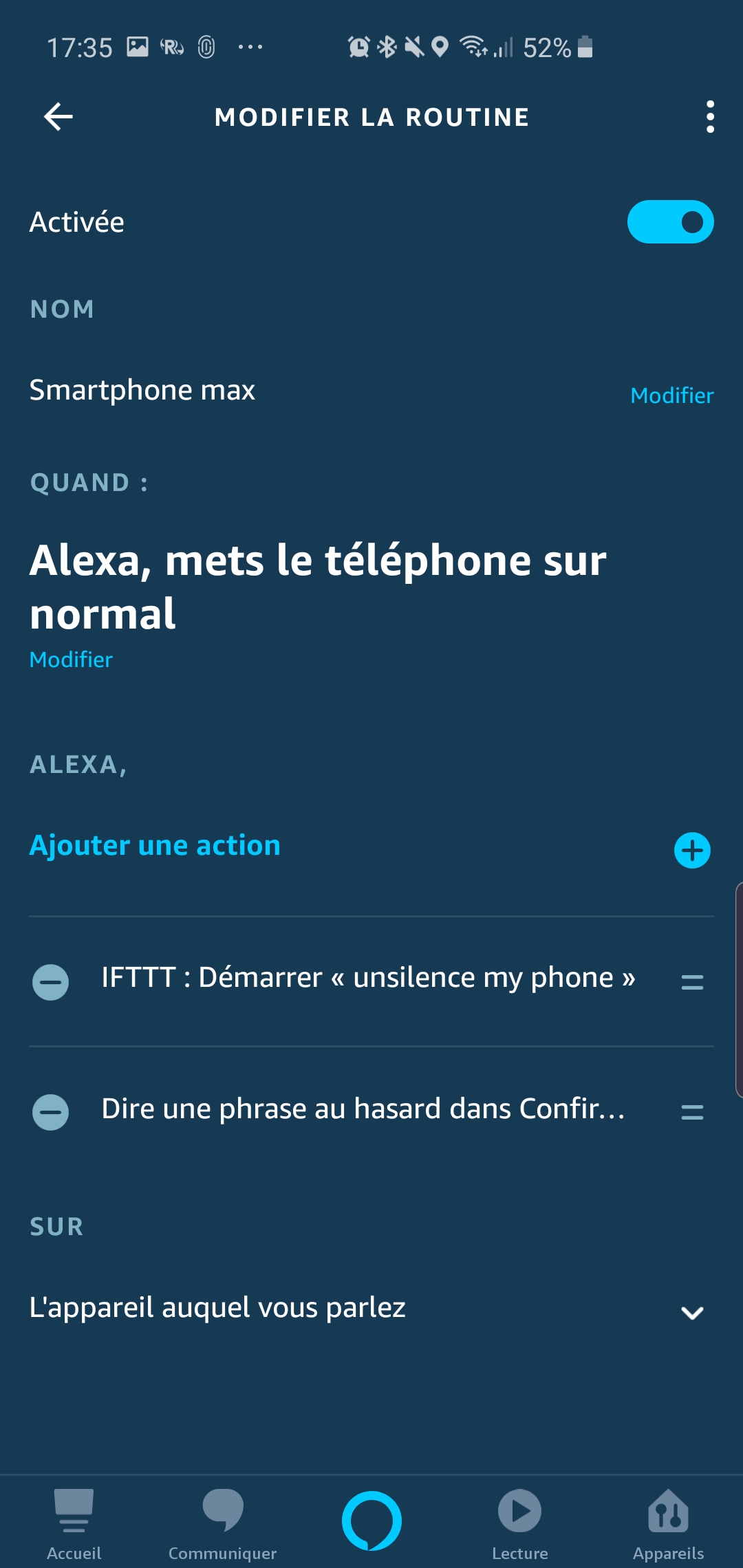Remove the Dire une phrase au hasard action

(51, 1112)
